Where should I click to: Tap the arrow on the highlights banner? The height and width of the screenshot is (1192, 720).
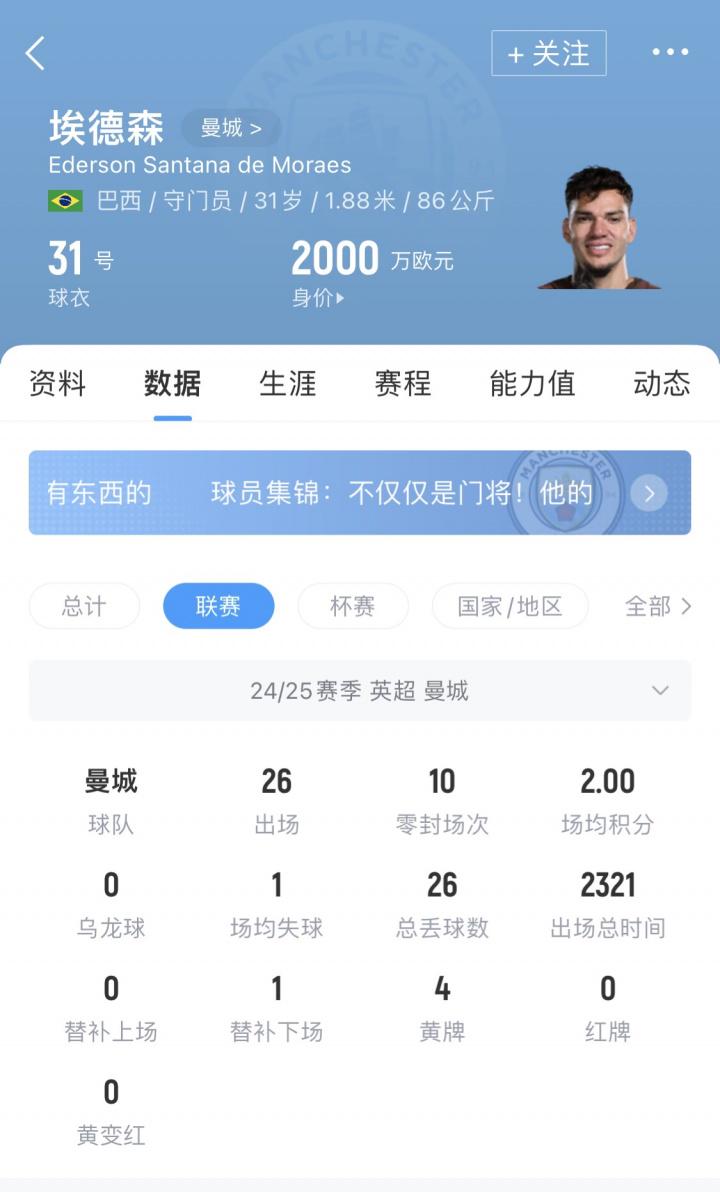coord(649,493)
